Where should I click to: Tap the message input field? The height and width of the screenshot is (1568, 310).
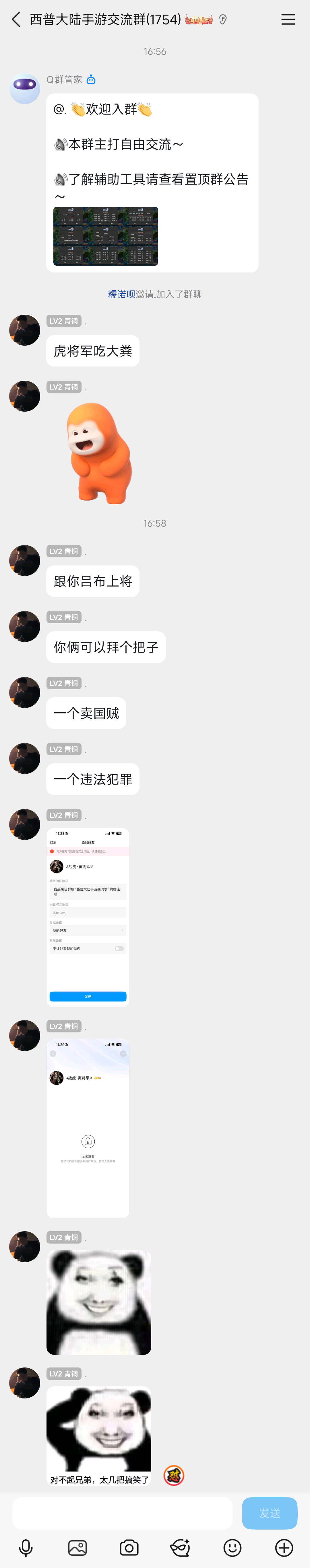(122, 1513)
